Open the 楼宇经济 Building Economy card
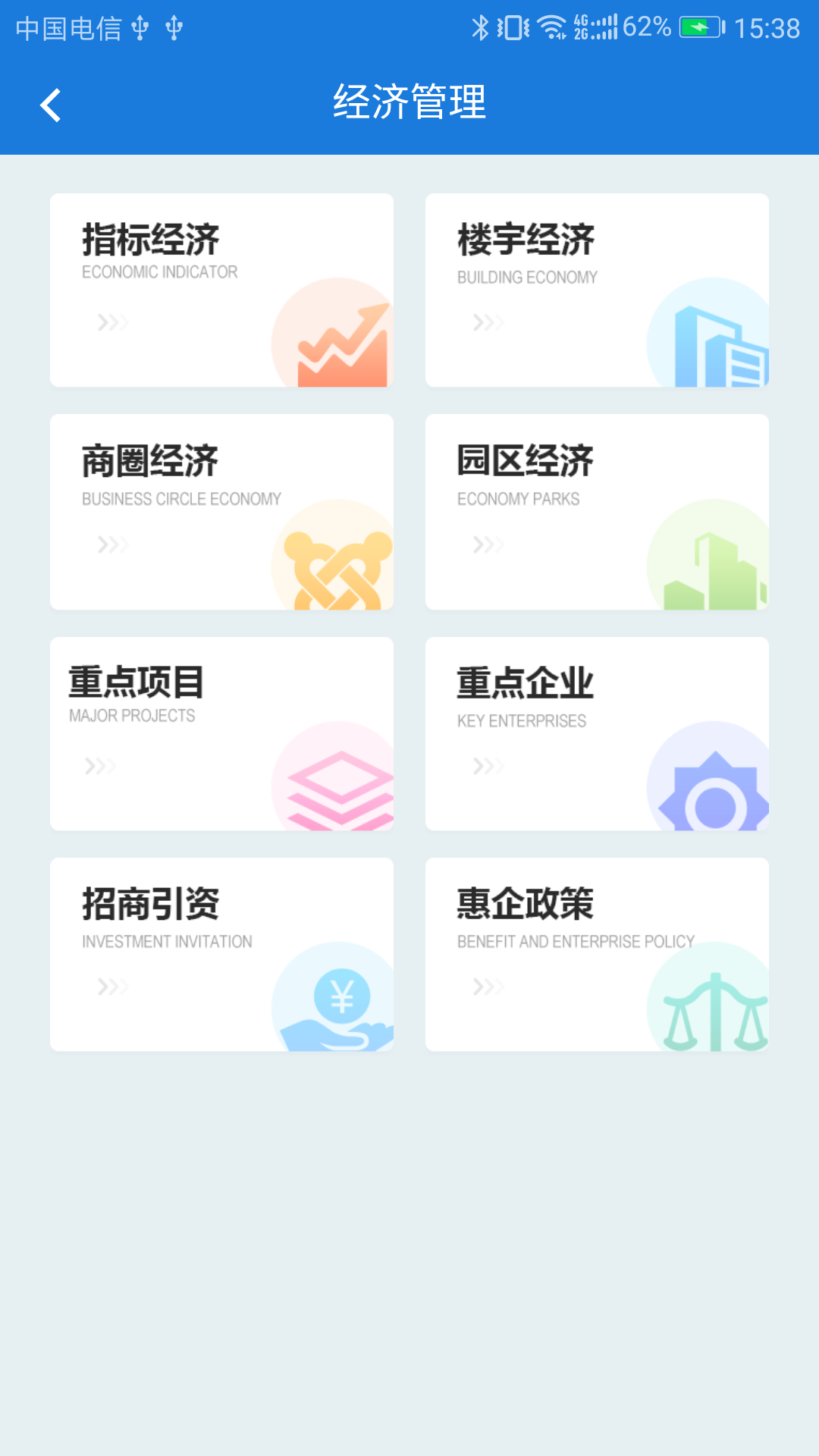The image size is (819, 1456). point(597,290)
